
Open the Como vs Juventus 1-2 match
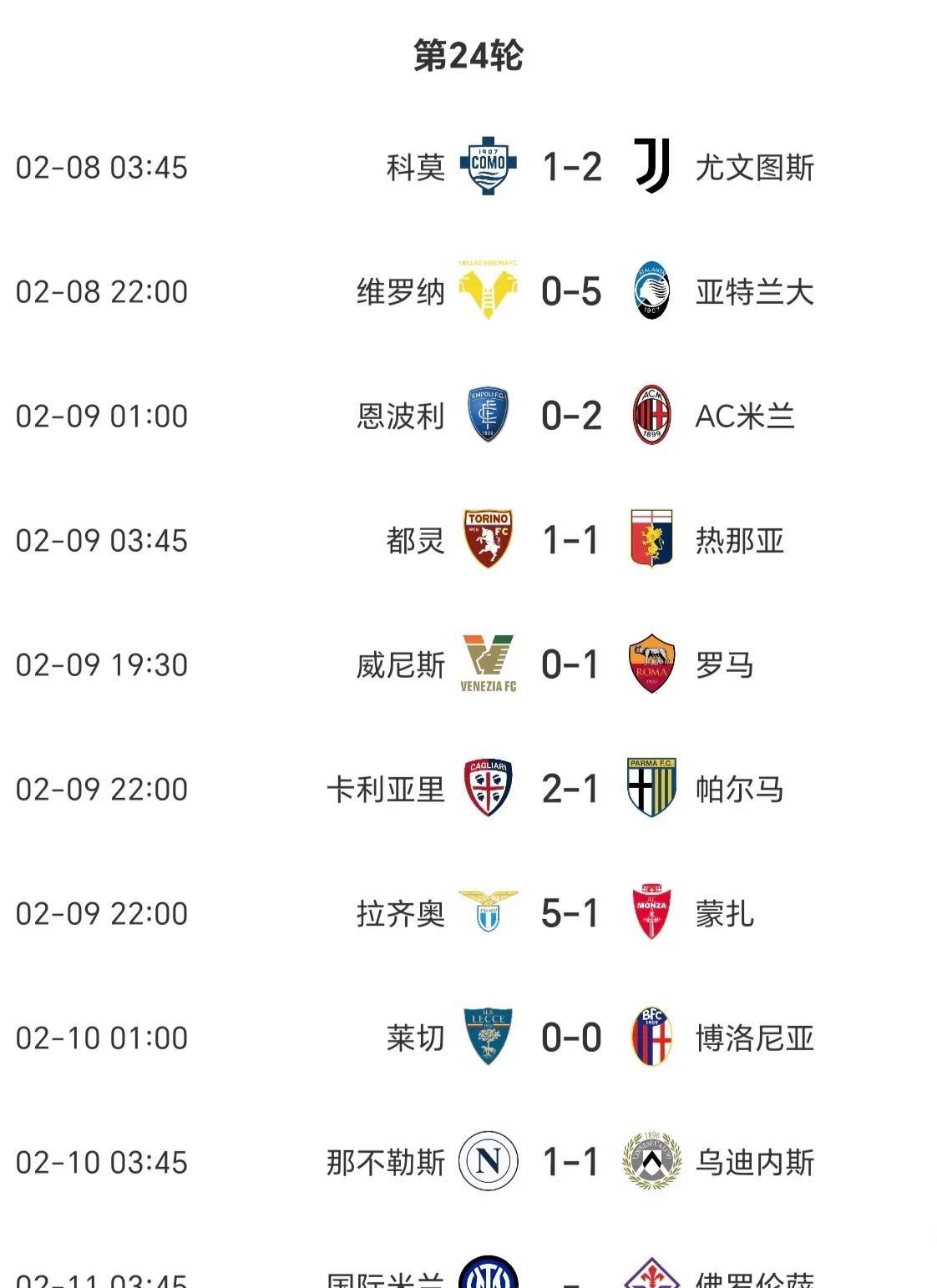[x=571, y=167]
